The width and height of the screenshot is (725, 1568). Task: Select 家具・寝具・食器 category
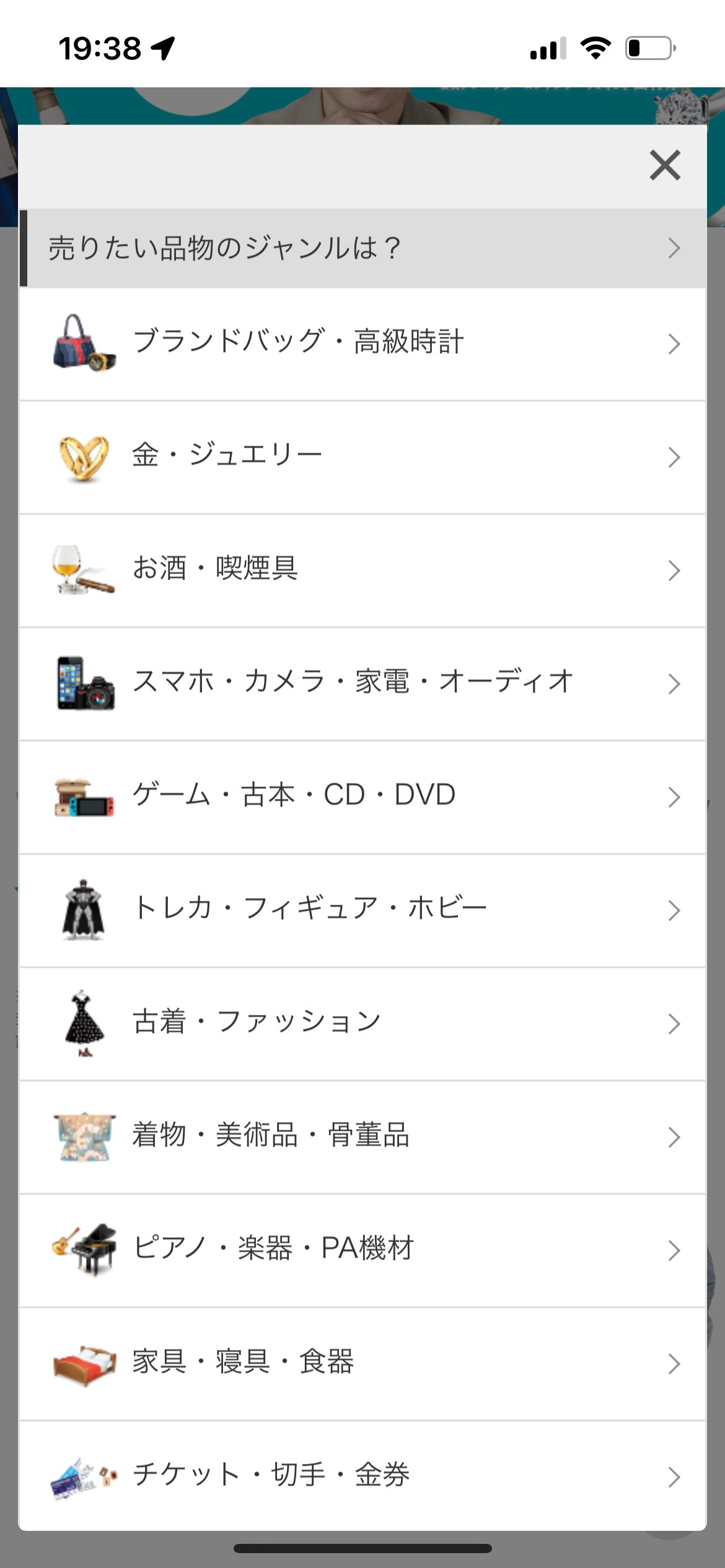362,1363
